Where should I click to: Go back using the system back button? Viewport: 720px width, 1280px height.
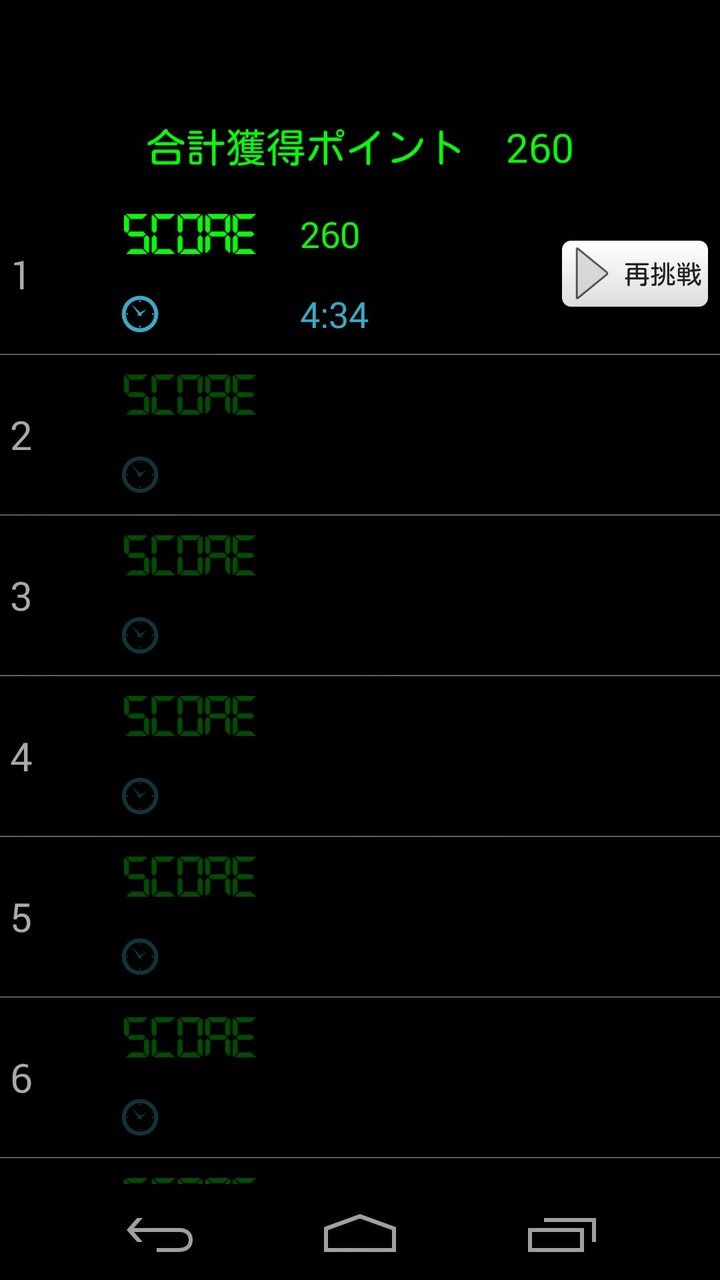point(160,1235)
